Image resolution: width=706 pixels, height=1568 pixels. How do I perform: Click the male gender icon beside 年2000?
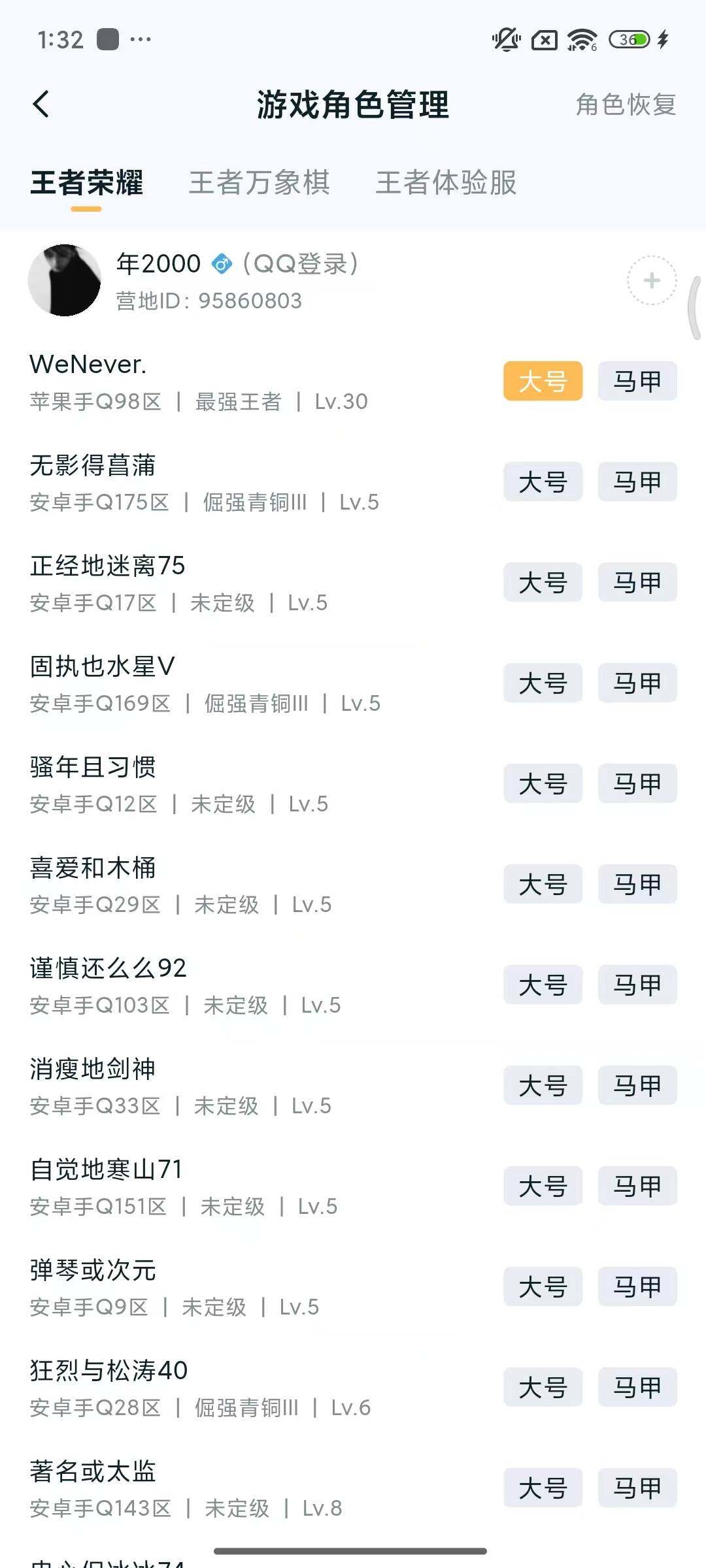(x=222, y=264)
